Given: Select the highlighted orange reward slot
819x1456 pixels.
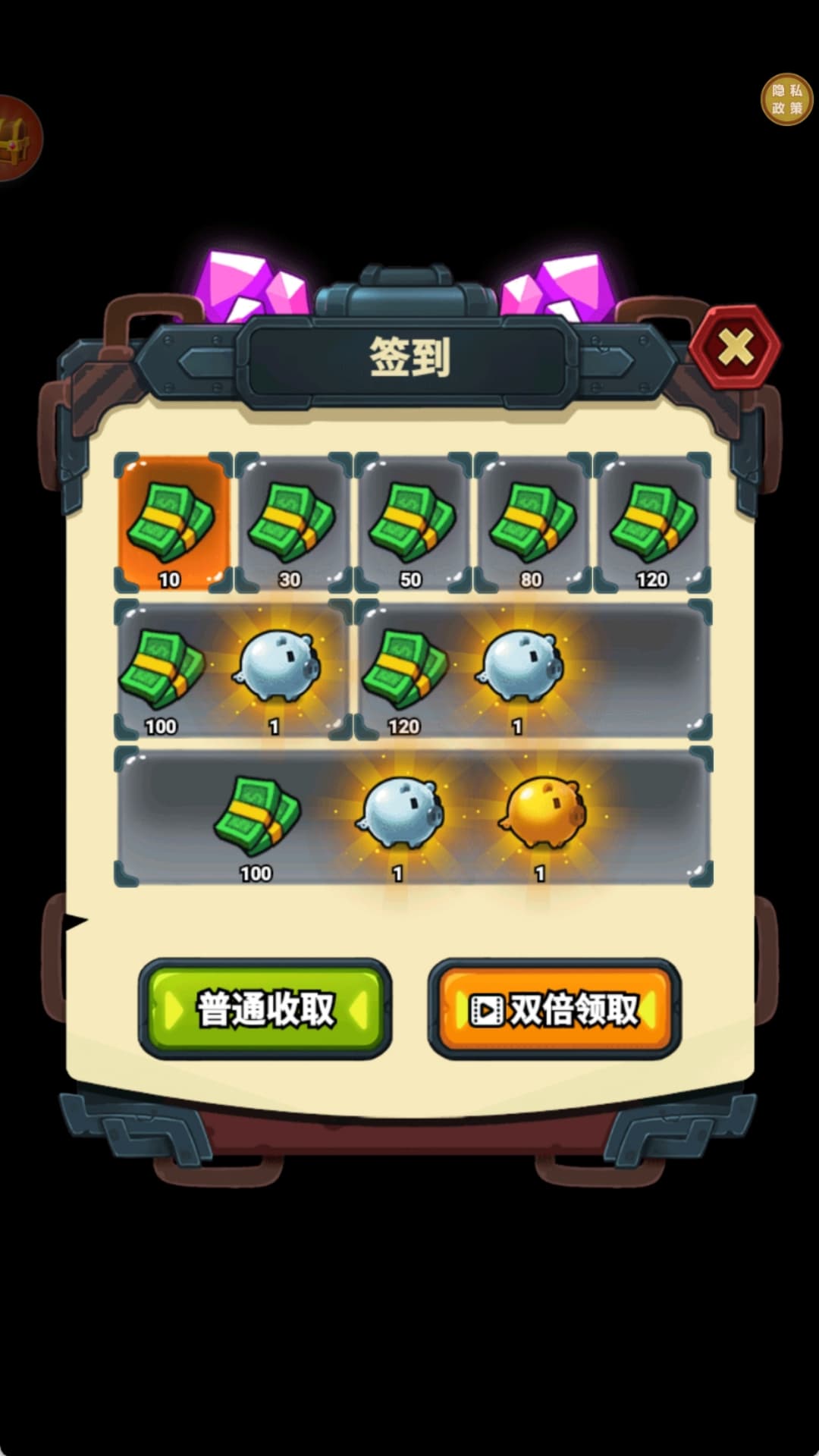Looking at the screenshot, I should (x=173, y=519).
